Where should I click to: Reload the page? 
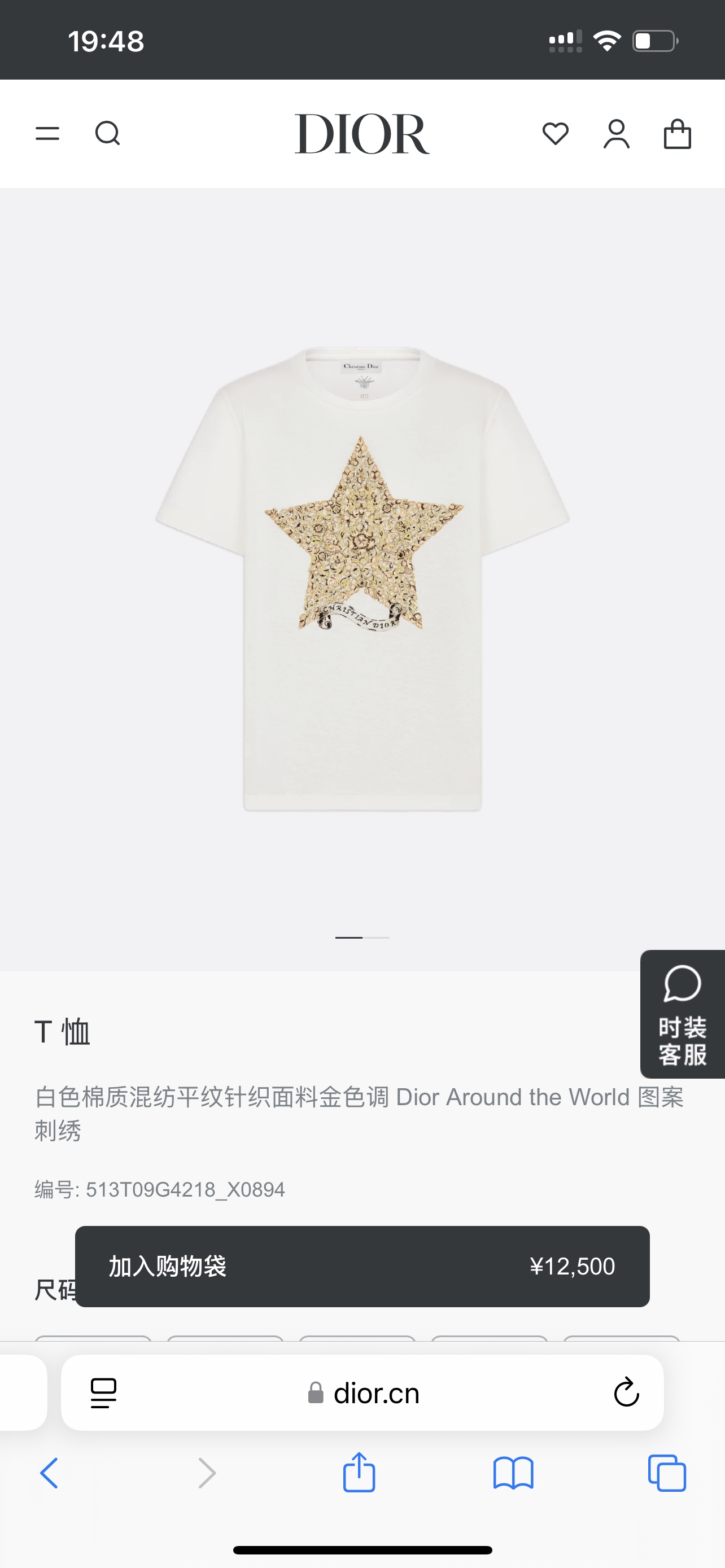point(626,1392)
